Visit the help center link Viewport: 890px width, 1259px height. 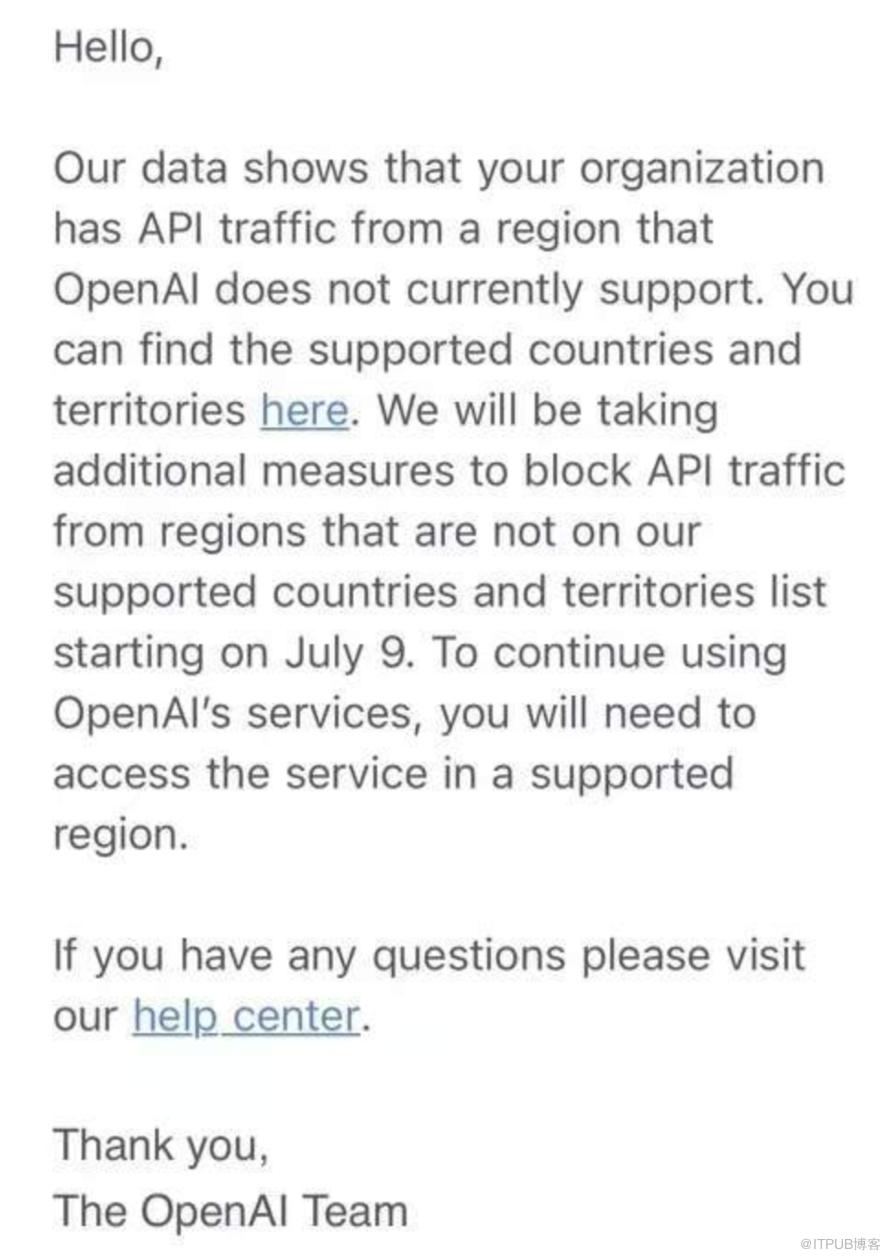coord(245,1018)
